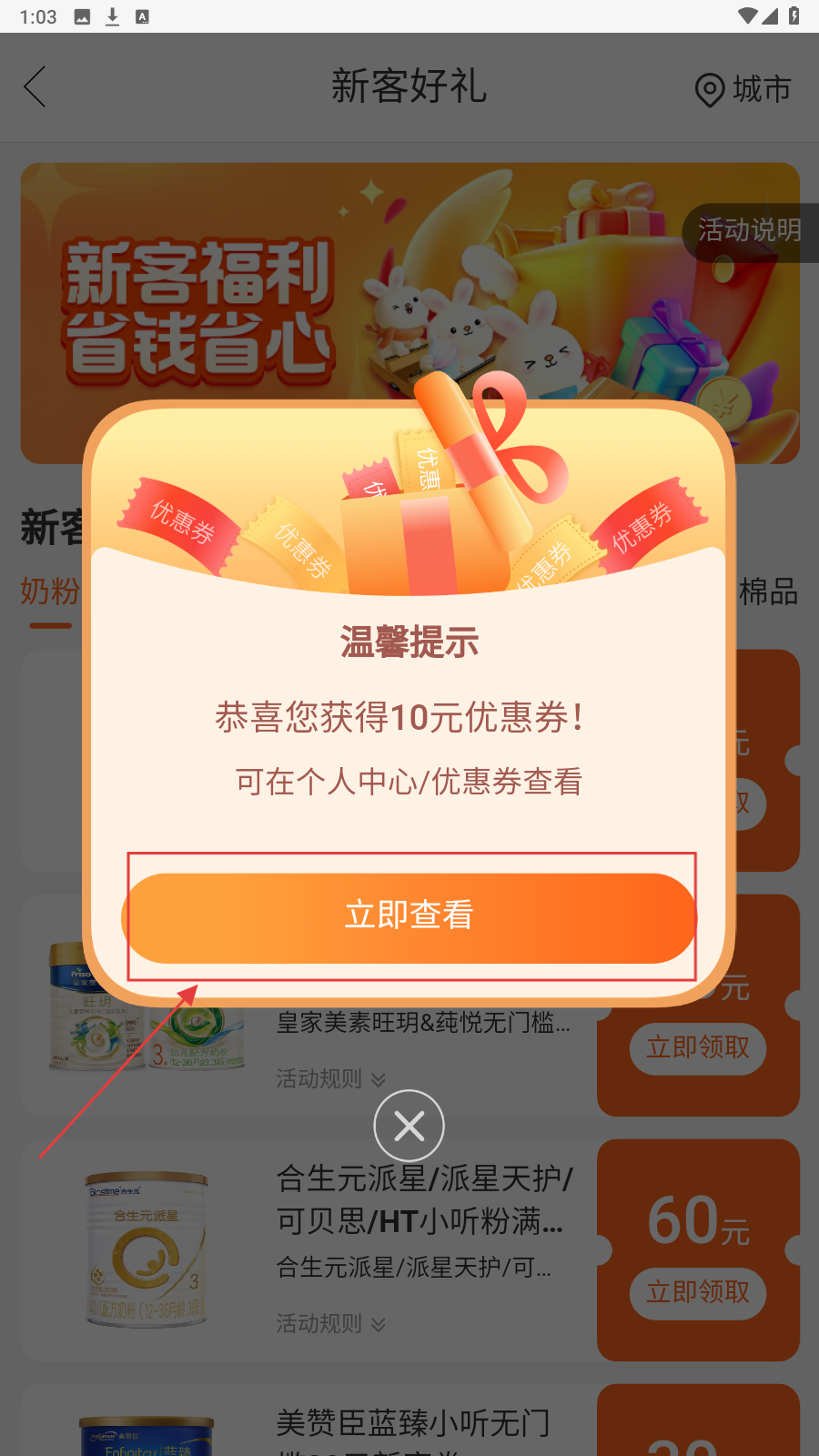Image resolution: width=819 pixels, height=1456 pixels.
Task: Tap the 立即查看 button in the coupon popup
Action: [x=409, y=917]
